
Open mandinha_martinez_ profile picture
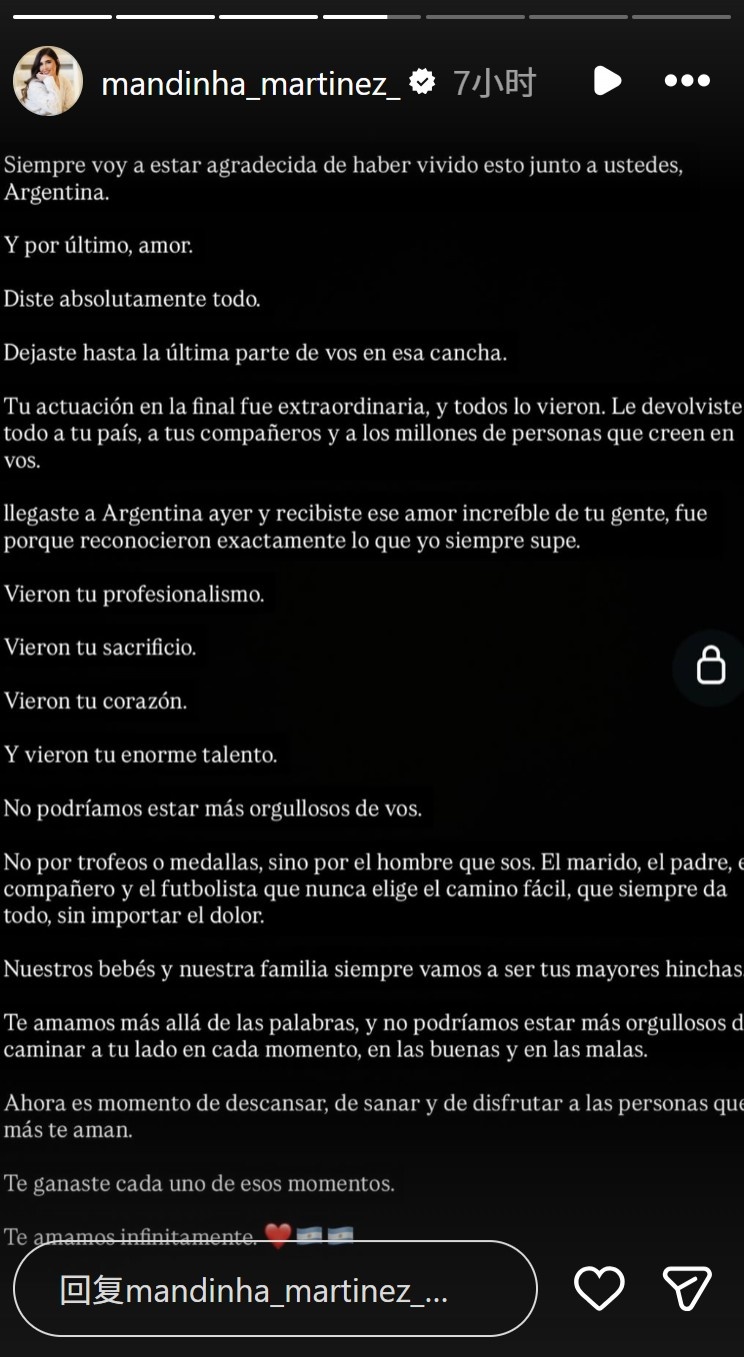(x=48, y=81)
